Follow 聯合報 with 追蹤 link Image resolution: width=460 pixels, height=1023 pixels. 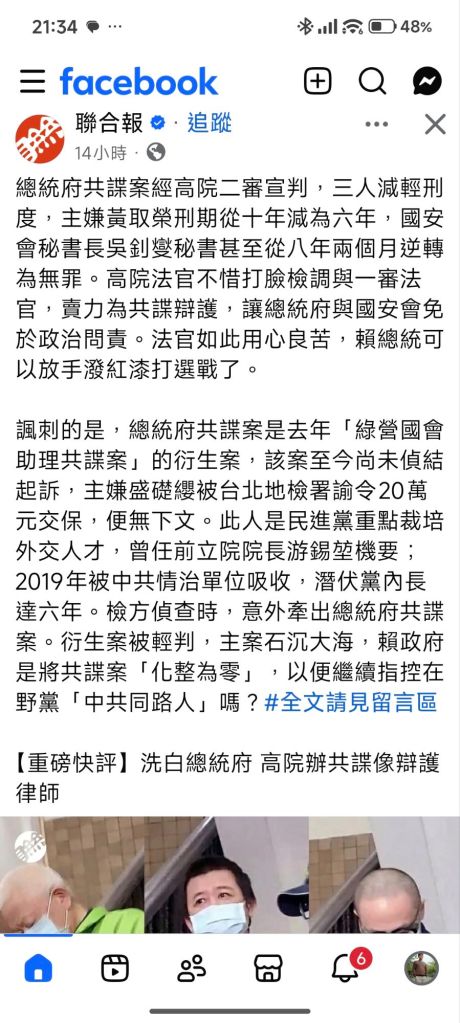(209, 123)
